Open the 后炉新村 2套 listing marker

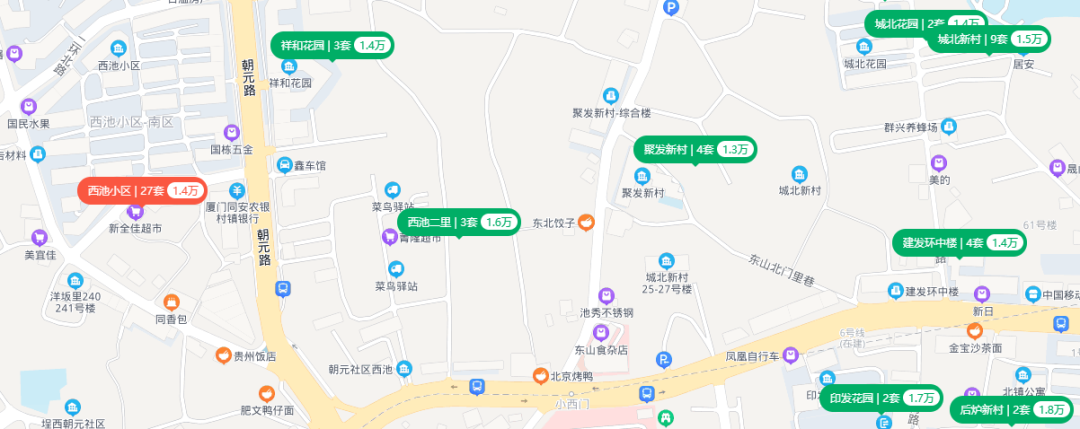[x=1012, y=410]
